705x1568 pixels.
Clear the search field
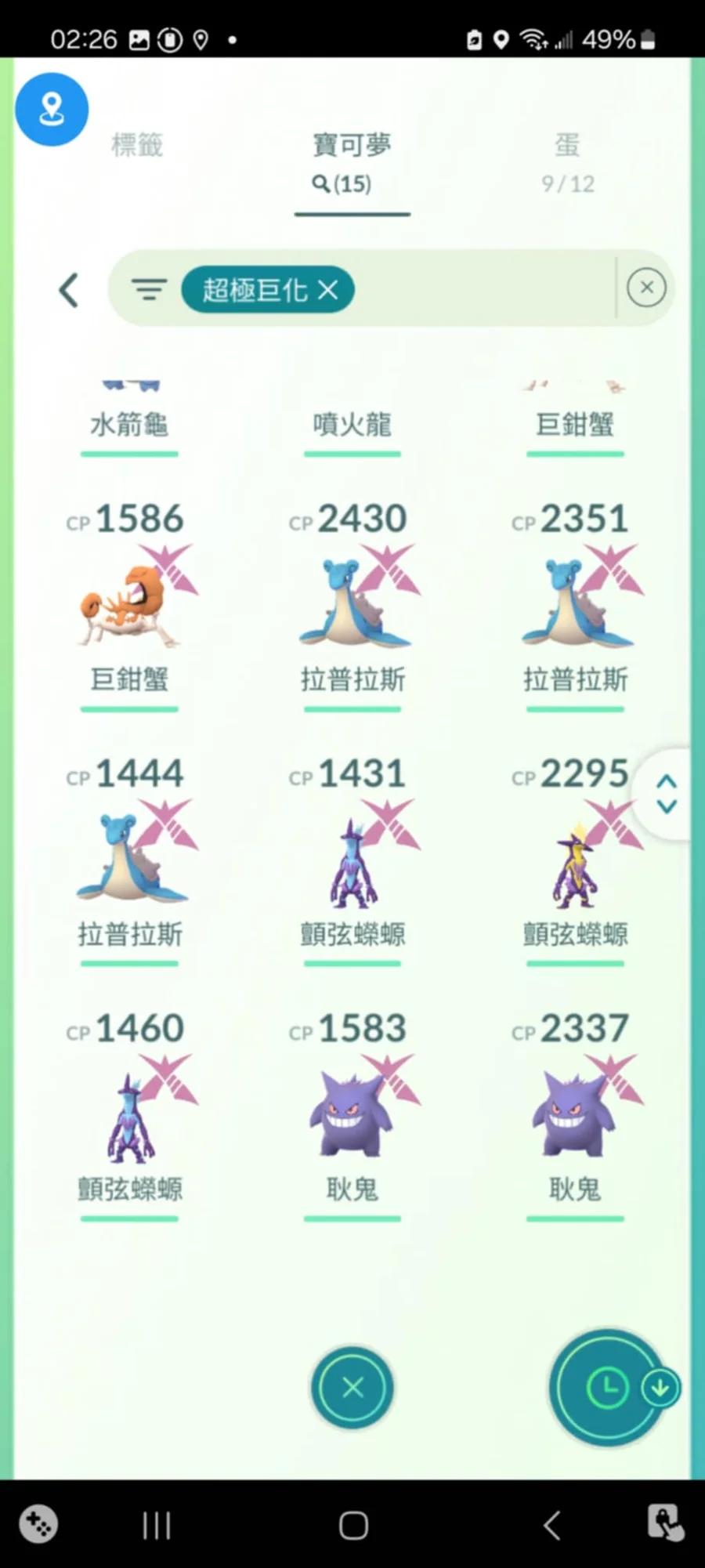click(646, 288)
